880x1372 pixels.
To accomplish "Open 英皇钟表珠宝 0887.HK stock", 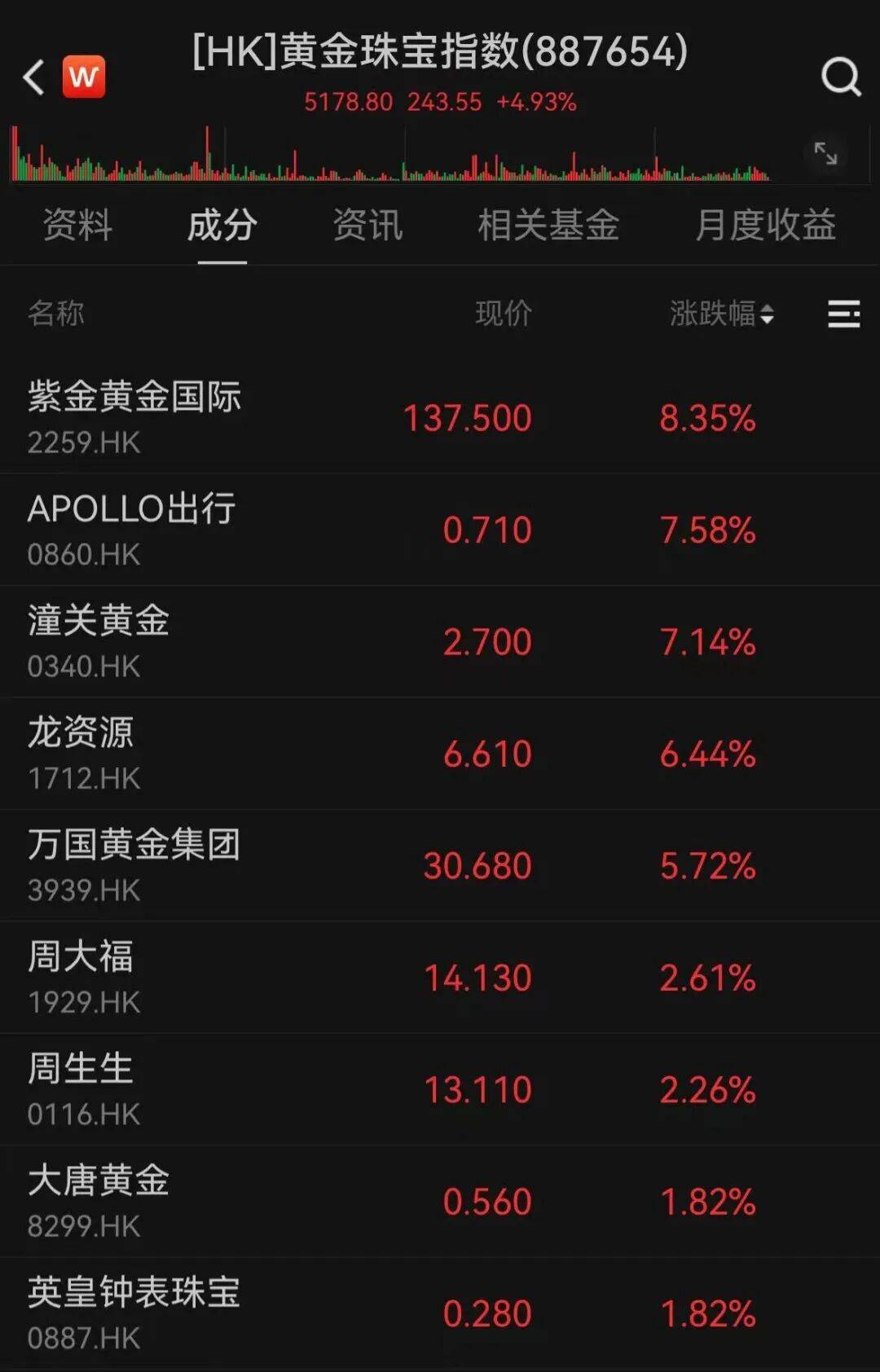I will coord(134,1312).
